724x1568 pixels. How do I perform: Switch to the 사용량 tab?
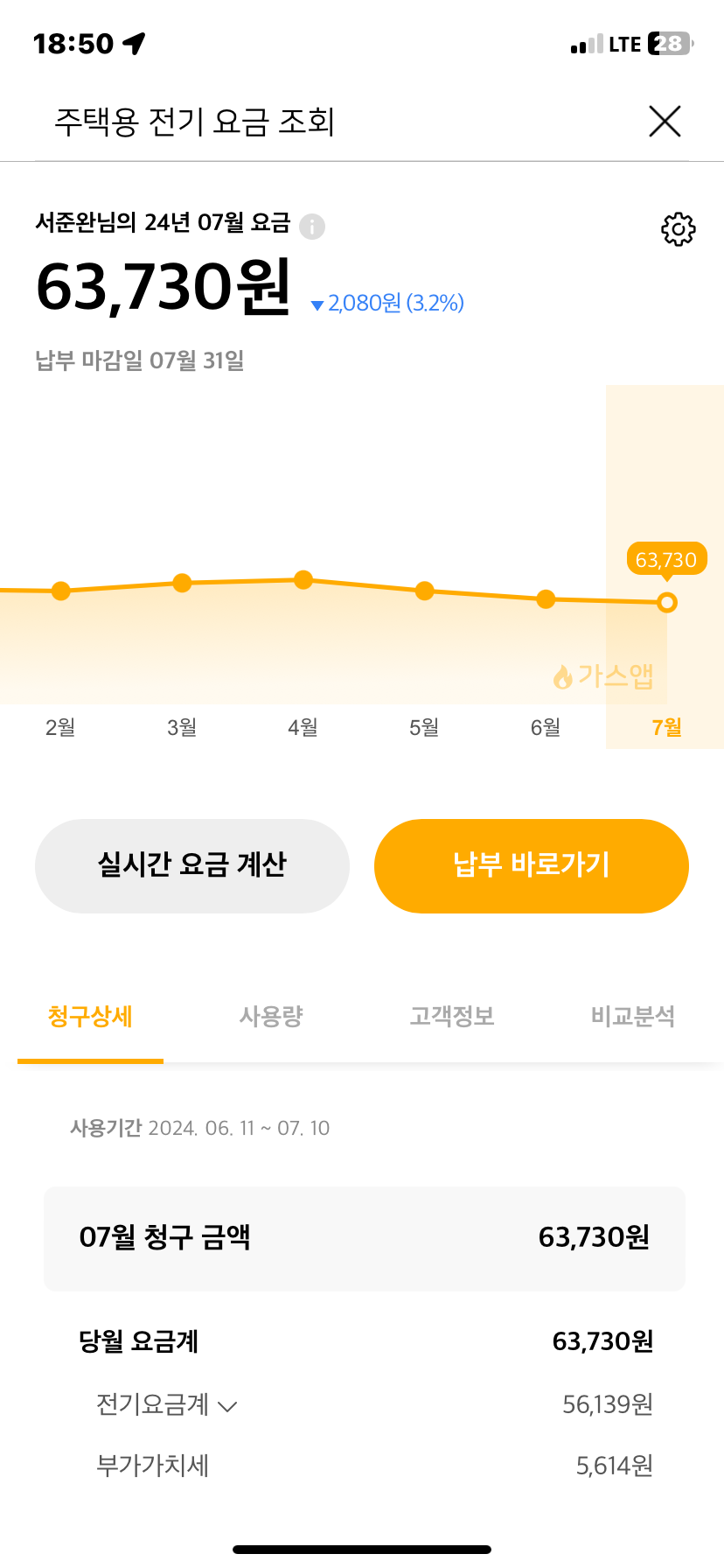pyautogui.click(x=271, y=1016)
